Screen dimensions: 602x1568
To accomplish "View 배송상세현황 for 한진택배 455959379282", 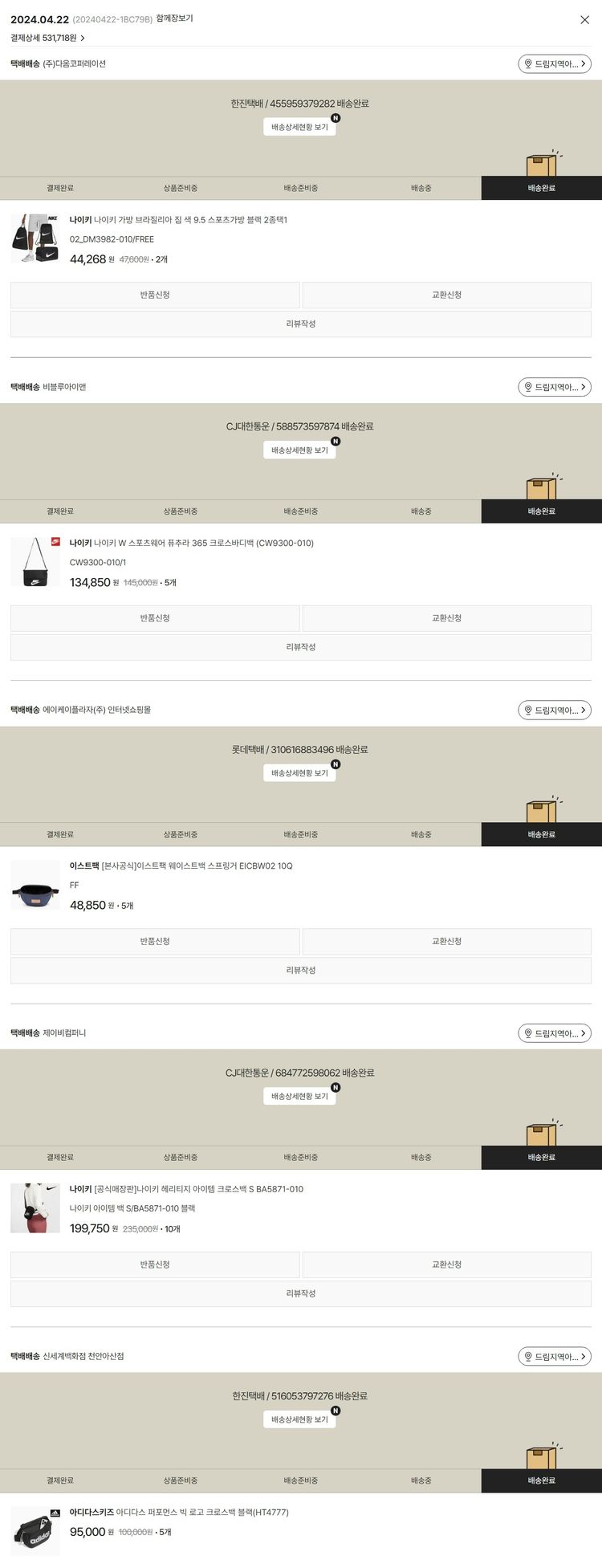I will click(x=299, y=127).
